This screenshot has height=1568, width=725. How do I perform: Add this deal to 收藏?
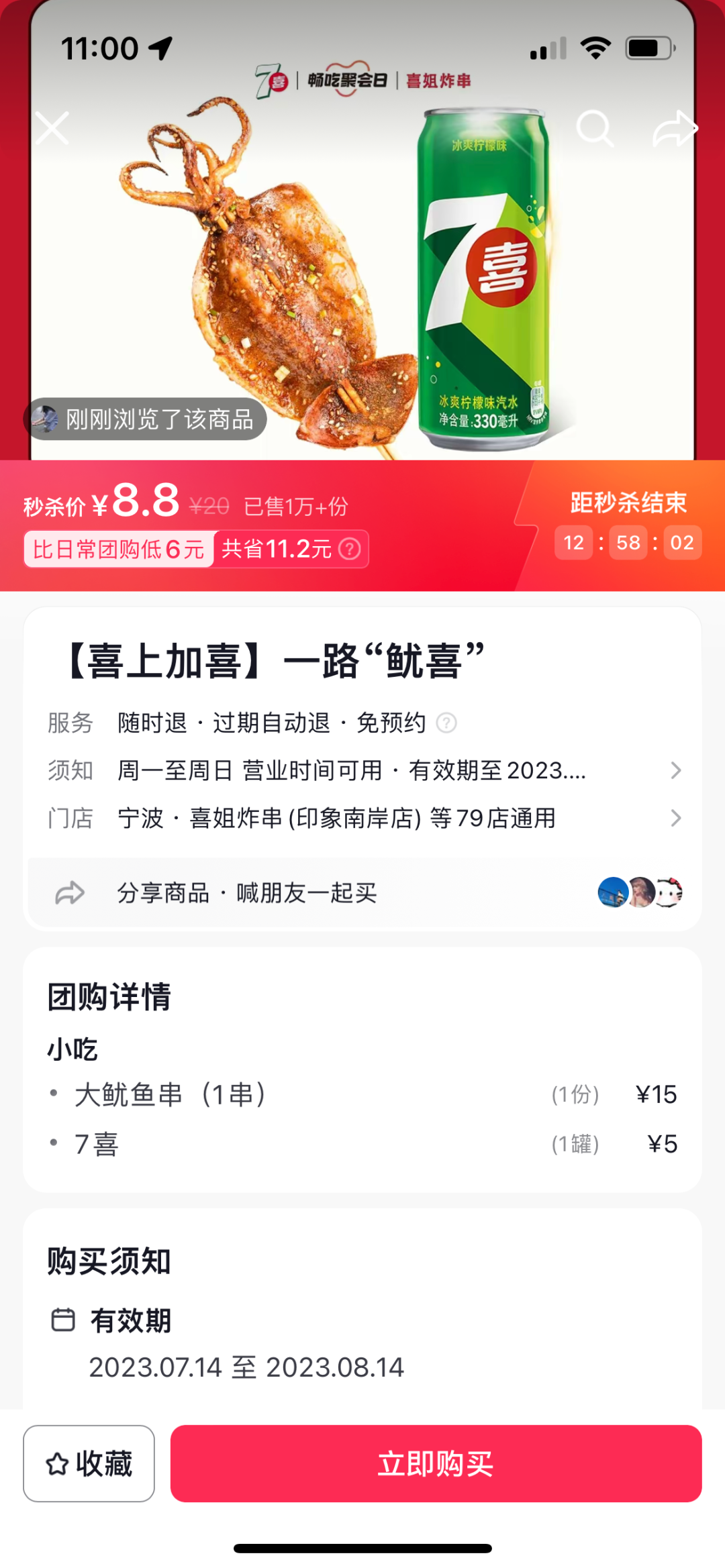[x=89, y=1463]
